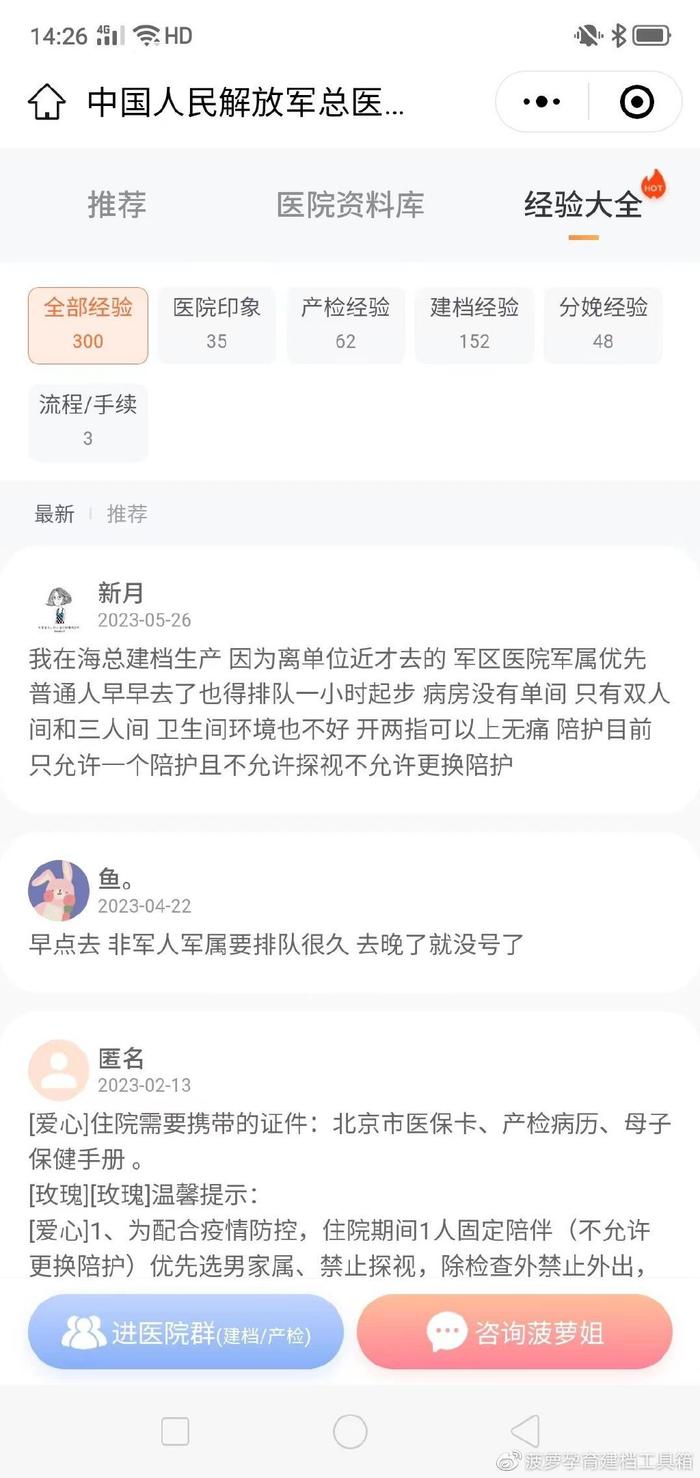This screenshot has height=1478, width=700.
Task: Join the hospital group via 进医院群
Action: click(x=186, y=1332)
